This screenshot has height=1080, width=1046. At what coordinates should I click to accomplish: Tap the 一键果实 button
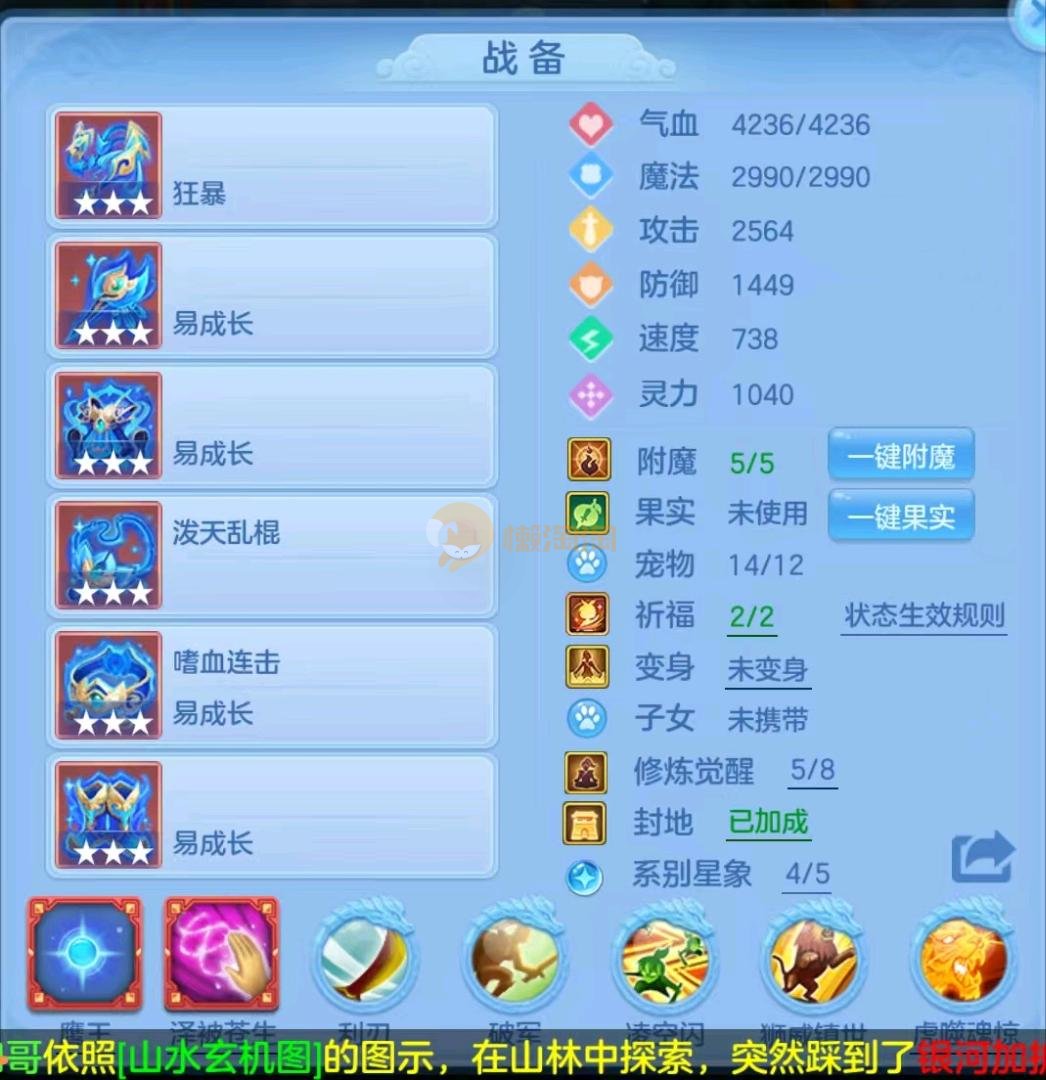[901, 516]
